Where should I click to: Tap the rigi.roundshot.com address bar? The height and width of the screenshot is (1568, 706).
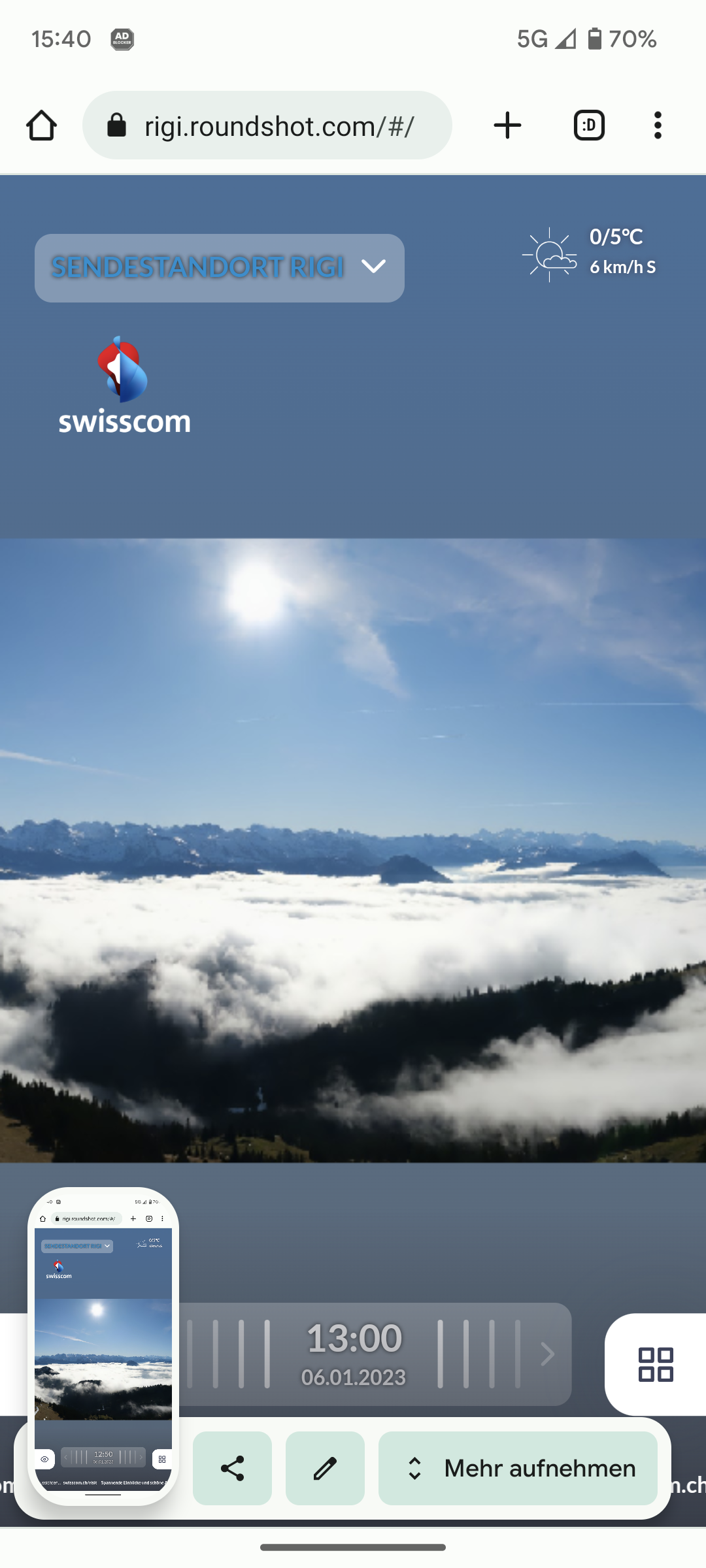pos(268,125)
